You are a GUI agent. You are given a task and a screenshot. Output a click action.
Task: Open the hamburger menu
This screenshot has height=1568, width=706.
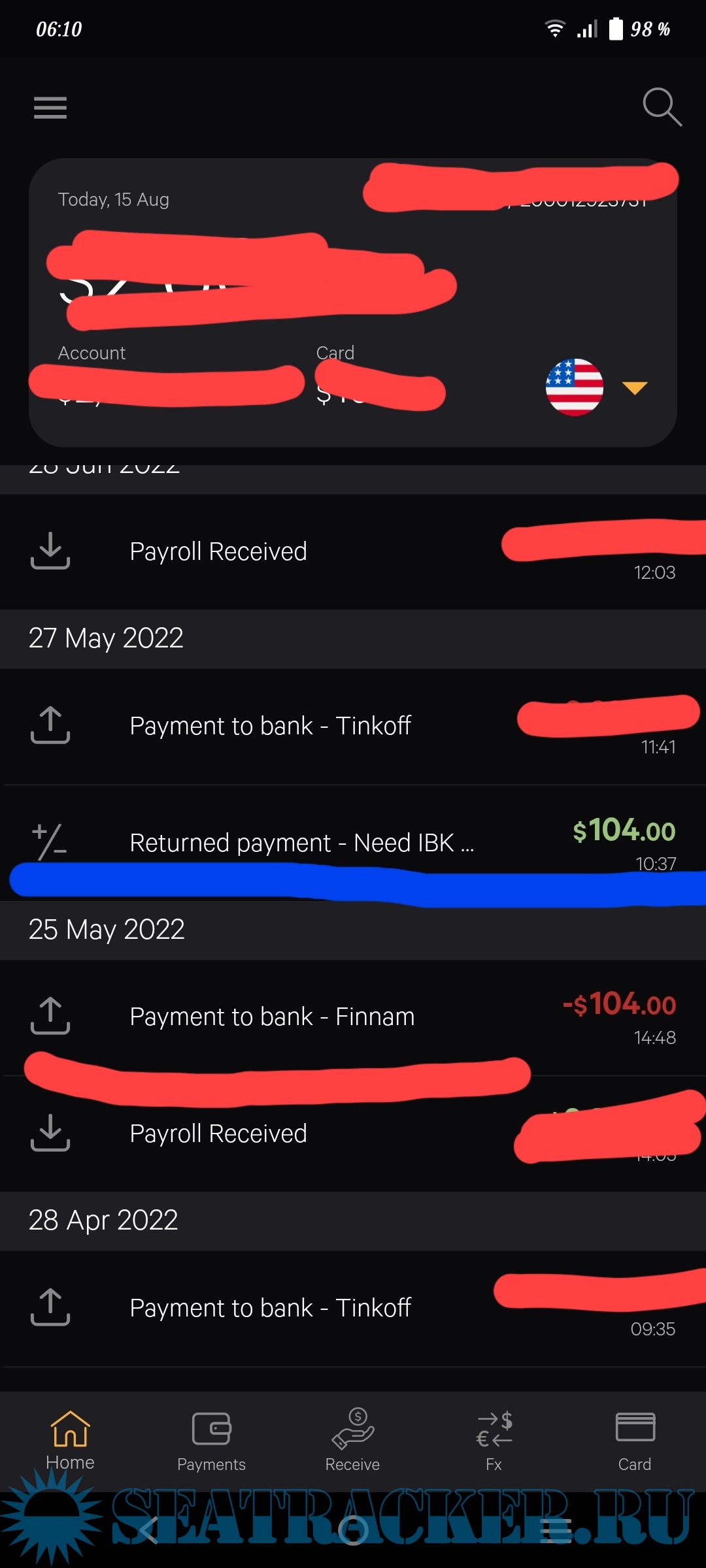50,108
